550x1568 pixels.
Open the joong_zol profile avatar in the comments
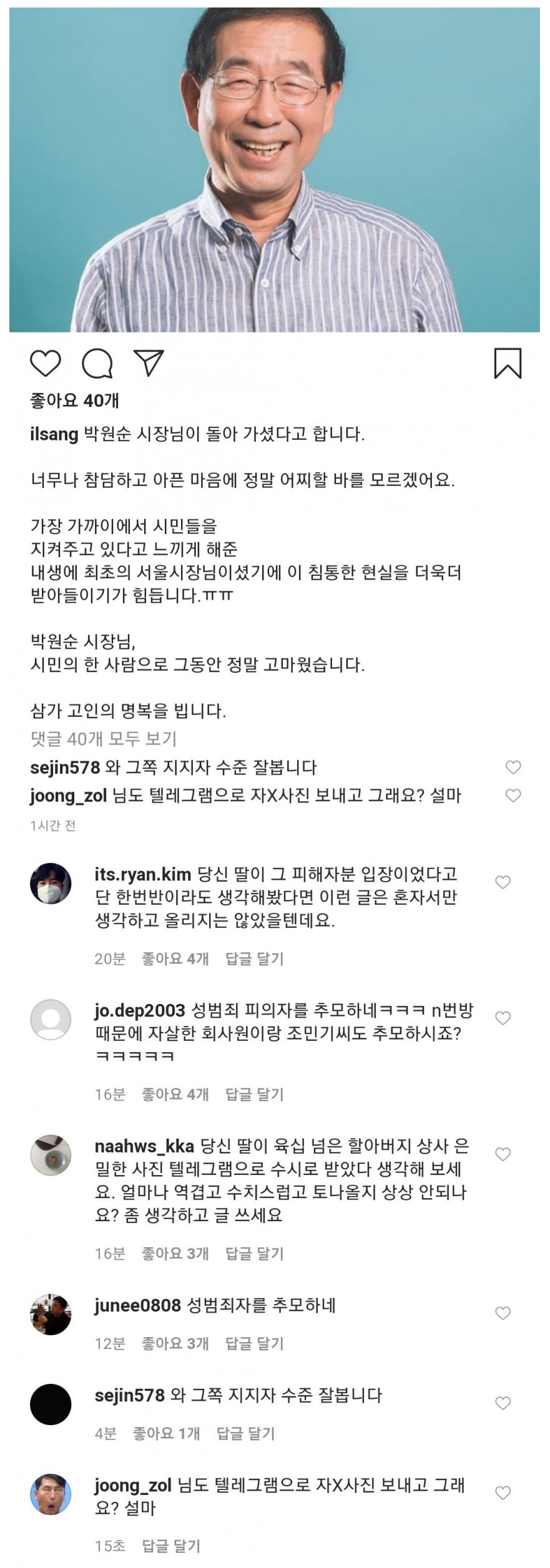[51, 1494]
